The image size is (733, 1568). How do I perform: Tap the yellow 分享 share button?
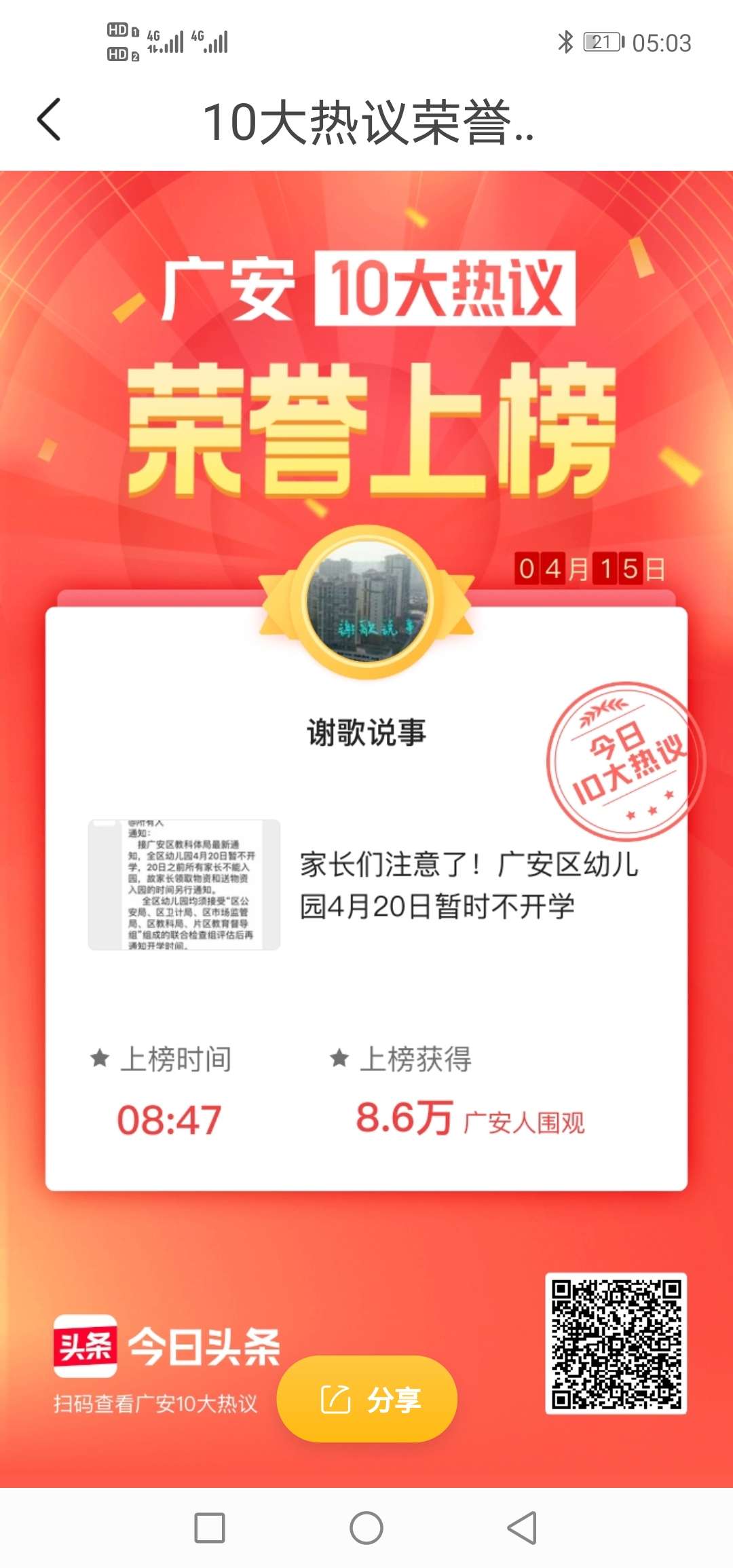367,1399
